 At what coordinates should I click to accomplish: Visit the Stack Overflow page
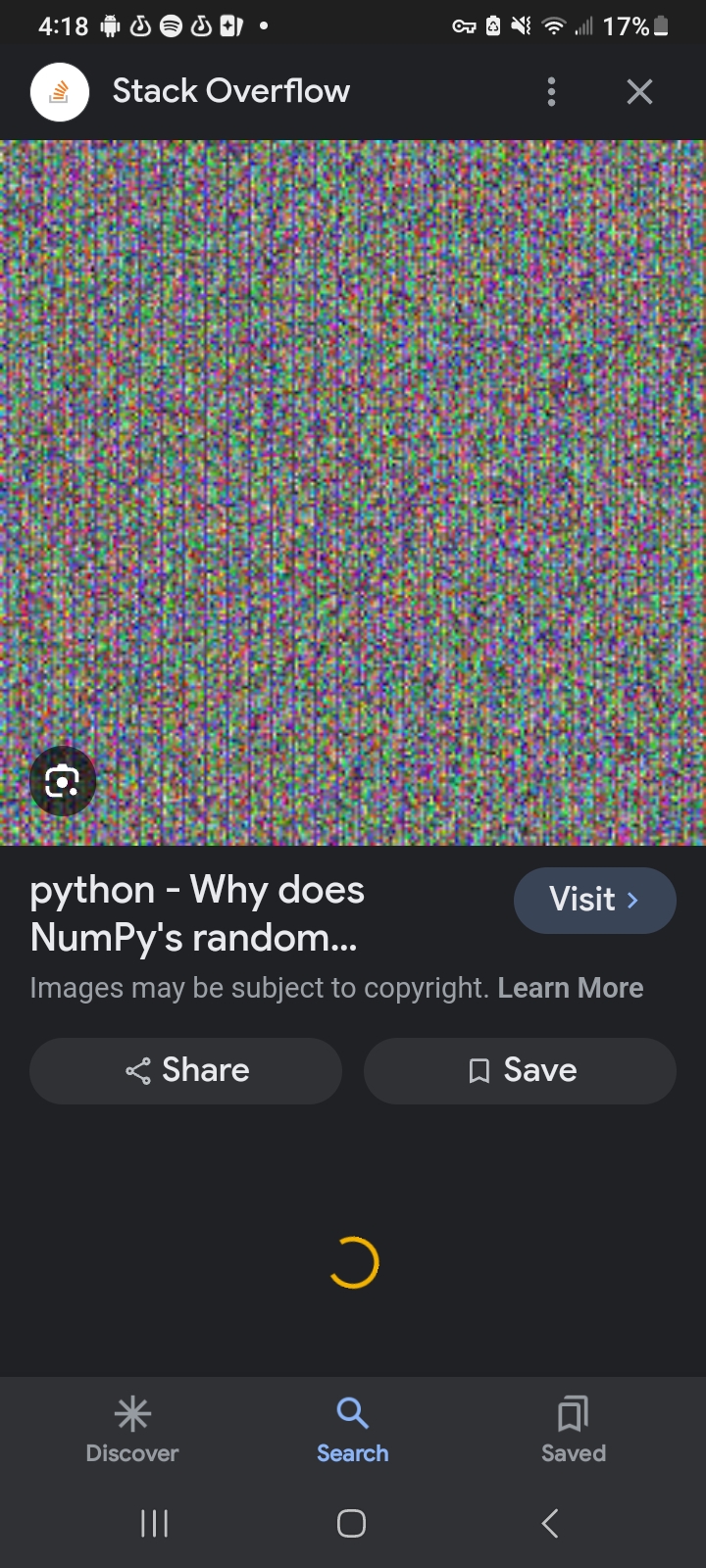[x=594, y=900]
